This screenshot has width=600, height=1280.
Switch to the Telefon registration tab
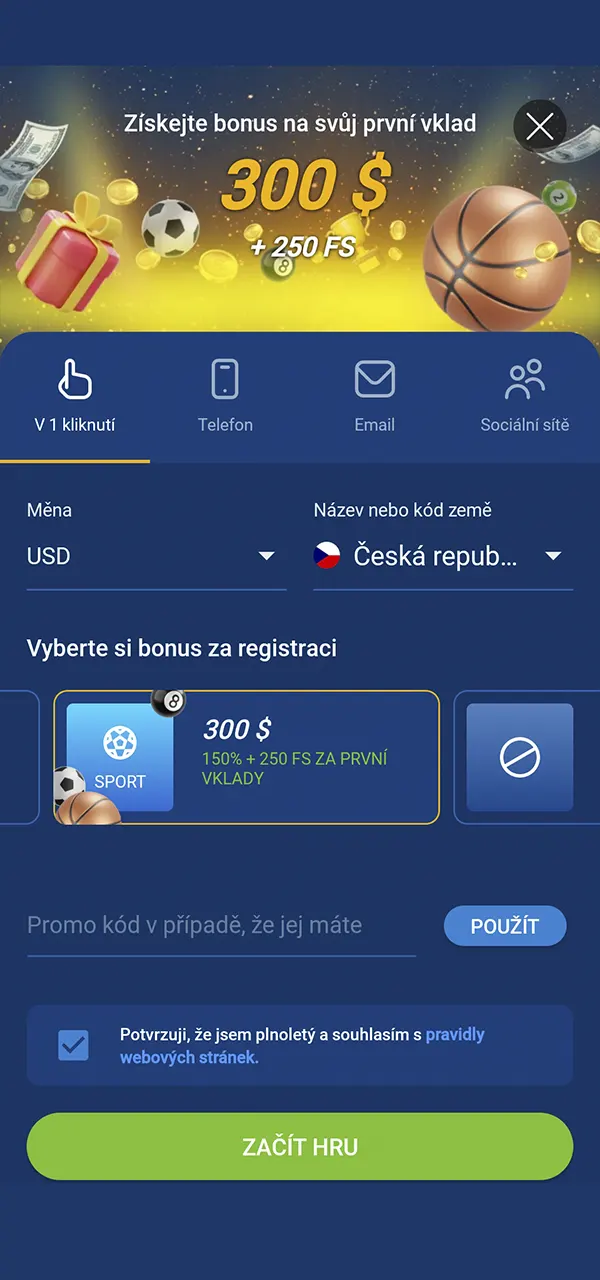click(225, 397)
